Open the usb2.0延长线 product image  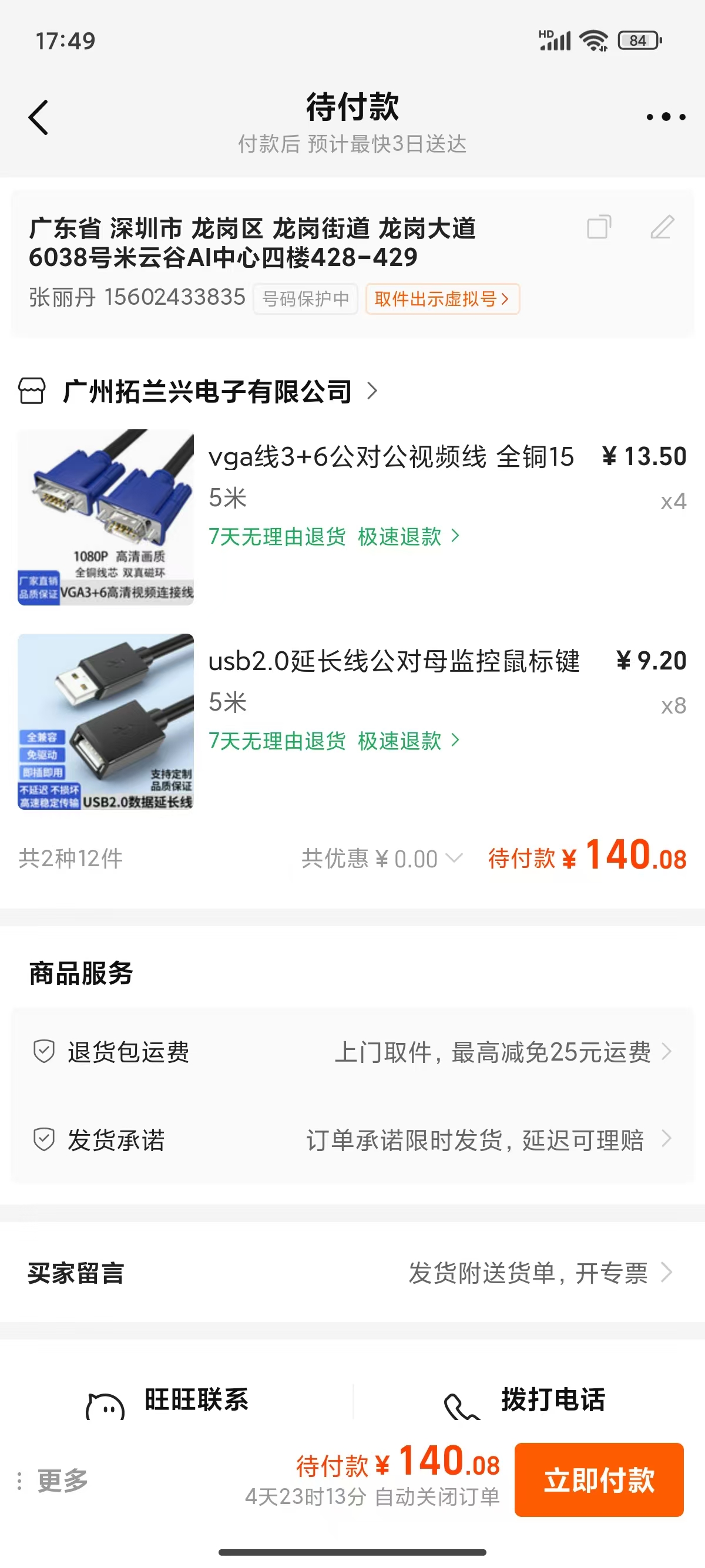[x=106, y=722]
